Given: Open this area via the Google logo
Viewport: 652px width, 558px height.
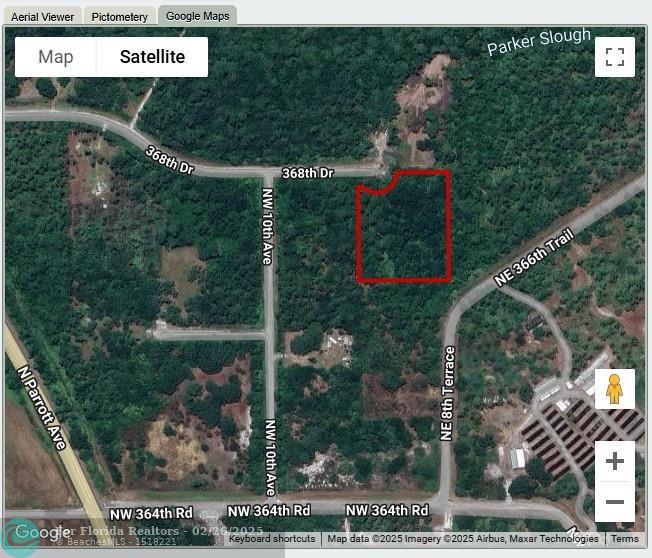Looking at the screenshot, I should [x=42, y=533].
